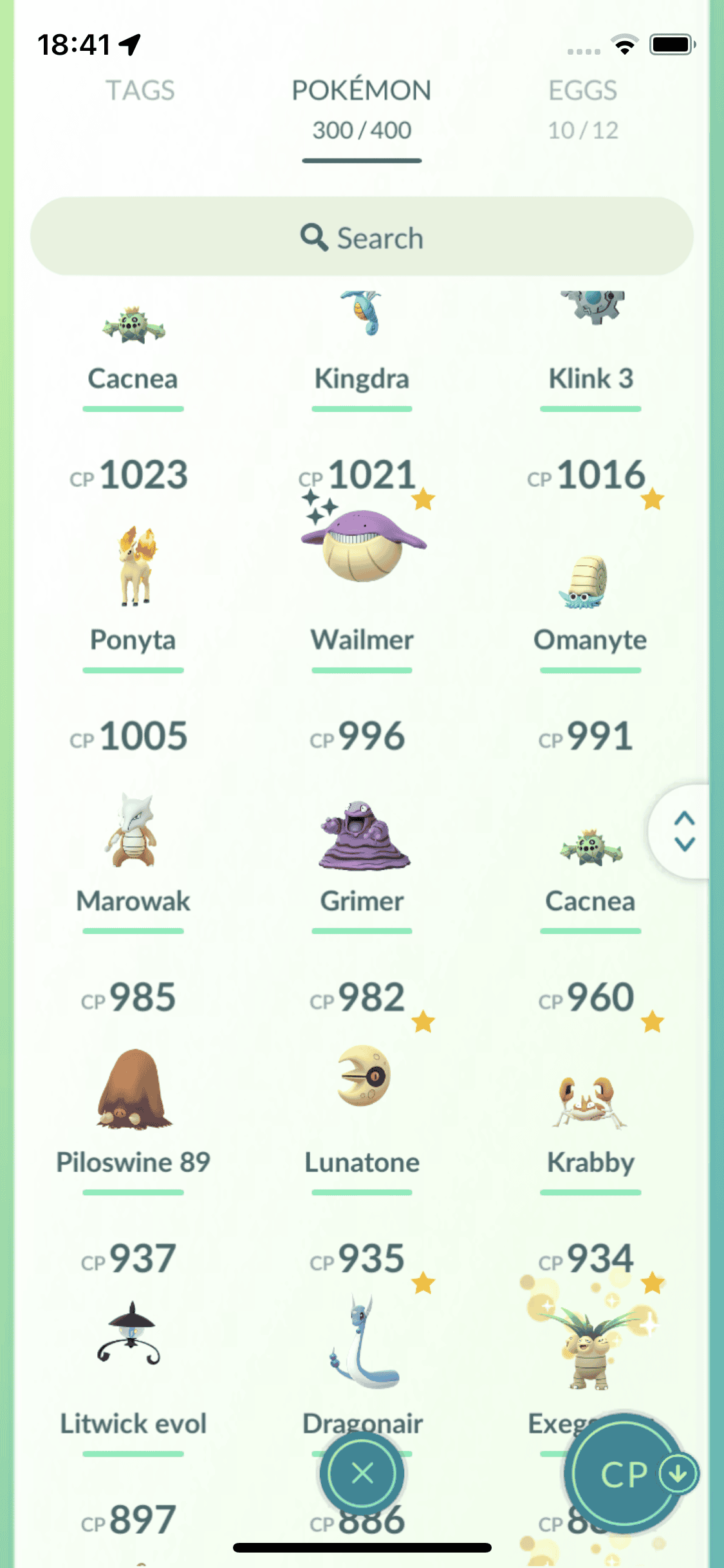Close the Pokémon list
The width and height of the screenshot is (724, 1568).
(362, 1473)
